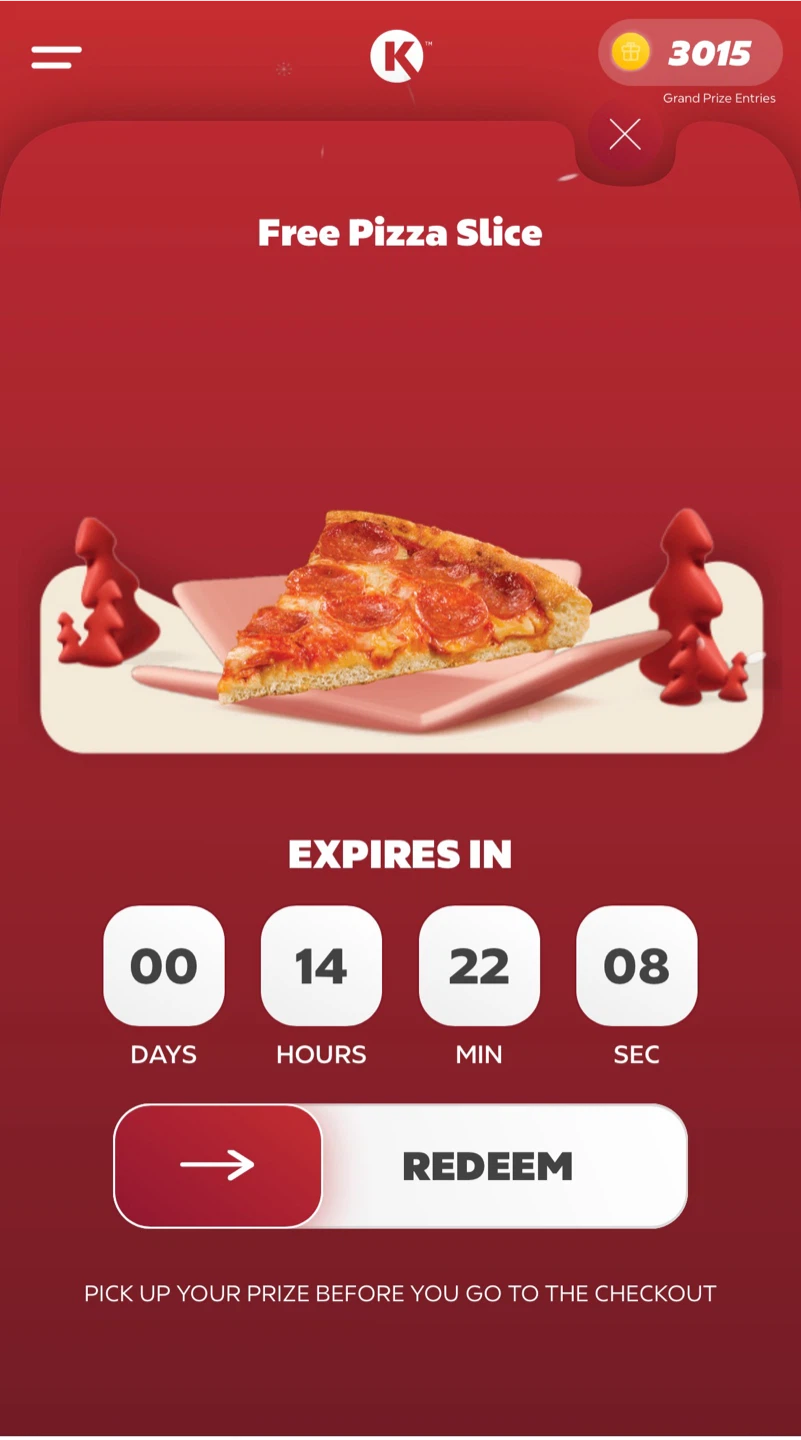Image resolution: width=801 pixels, height=1440 pixels.
Task: Select the gold gift coin icon
Action: [x=630, y=54]
